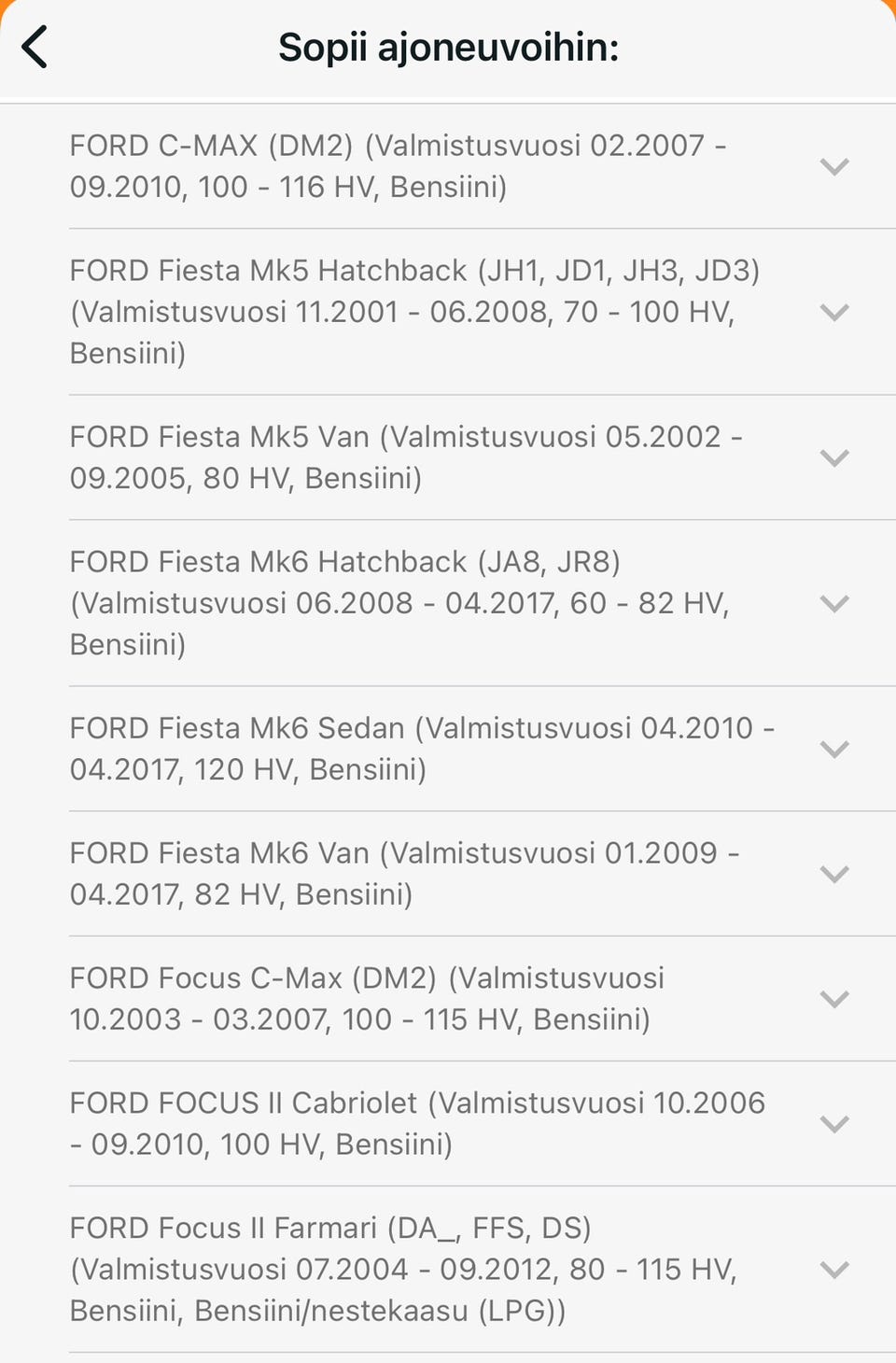The height and width of the screenshot is (1363, 896).
Task: Show the FORD Fiesta Mk6 Sedan versions
Action: click(x=833, y=750)
